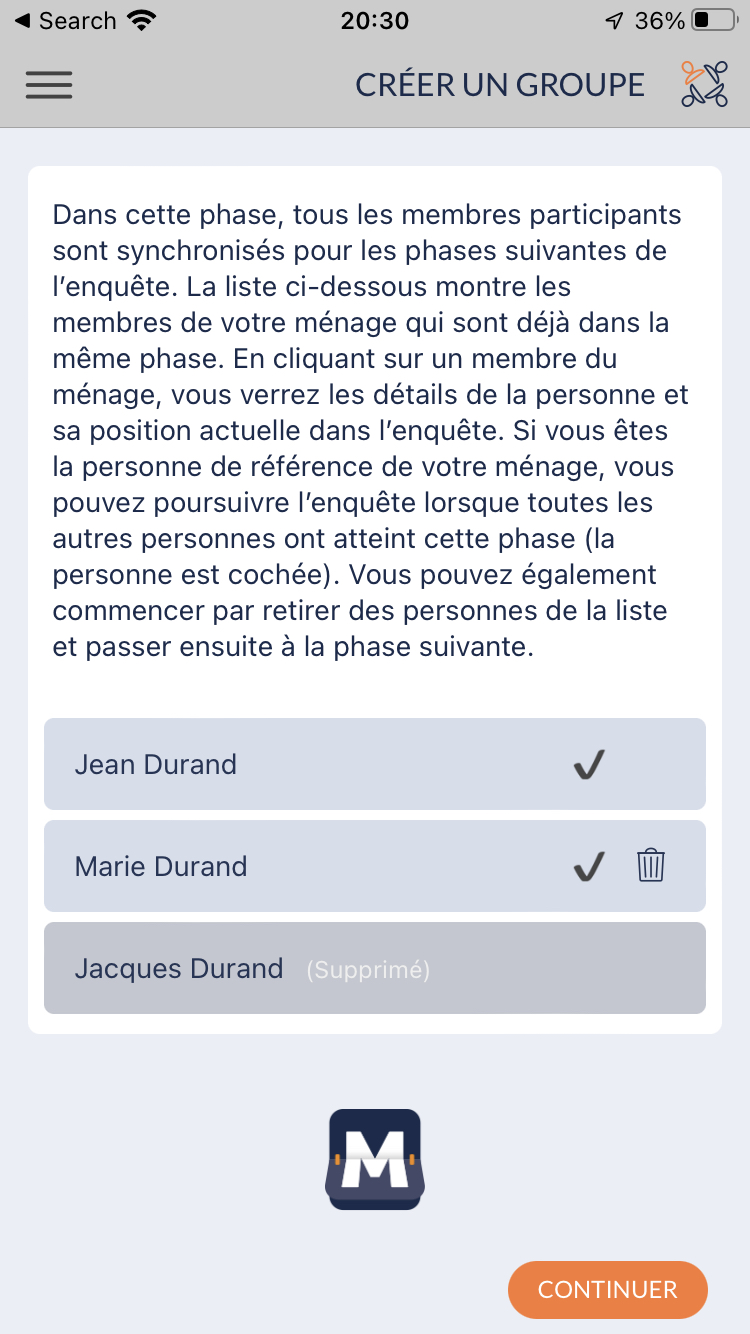Open Jean Durand's member details
The height and width of the screenshot is (1334, 750).
pyautogui.click(x=375, y=764)
